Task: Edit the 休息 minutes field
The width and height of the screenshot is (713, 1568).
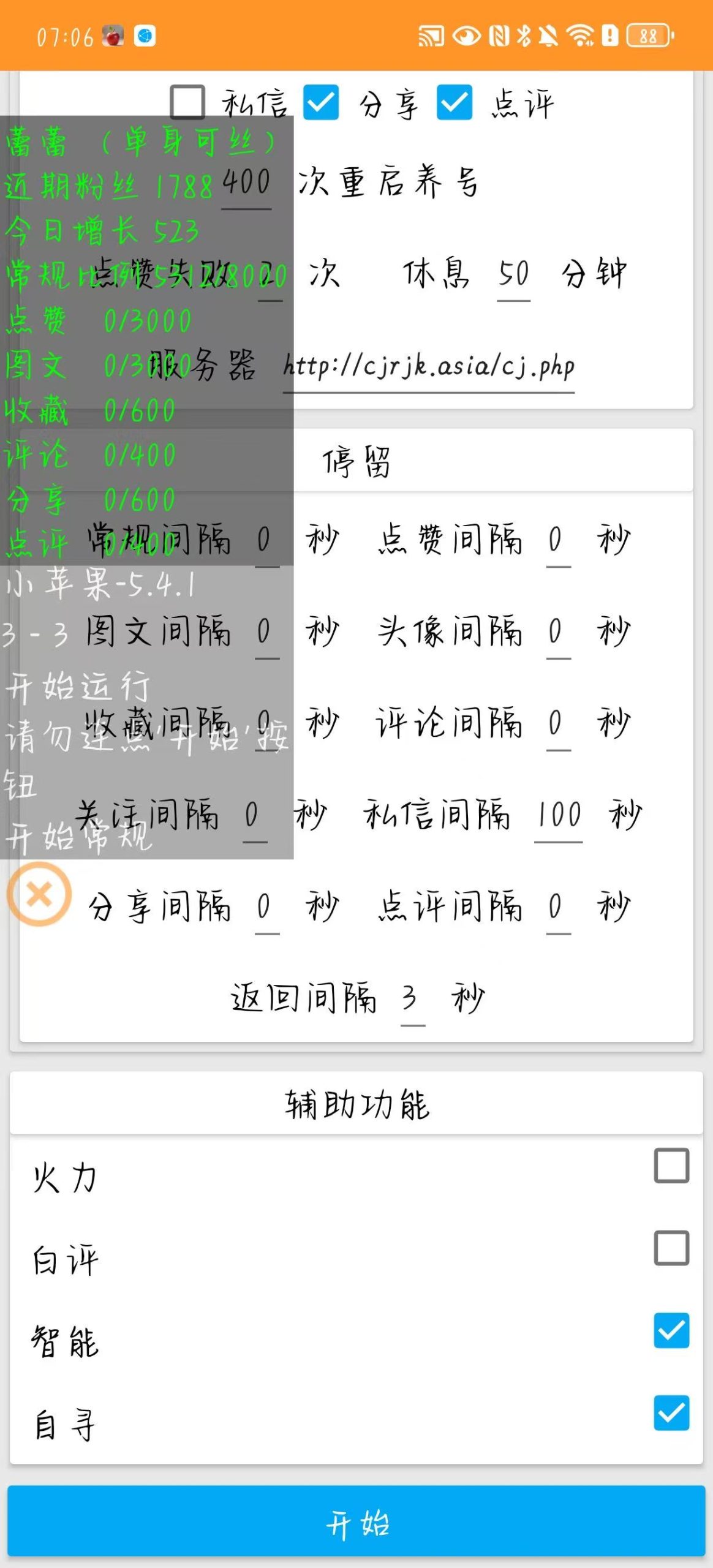Action: (x=513, y=274)
